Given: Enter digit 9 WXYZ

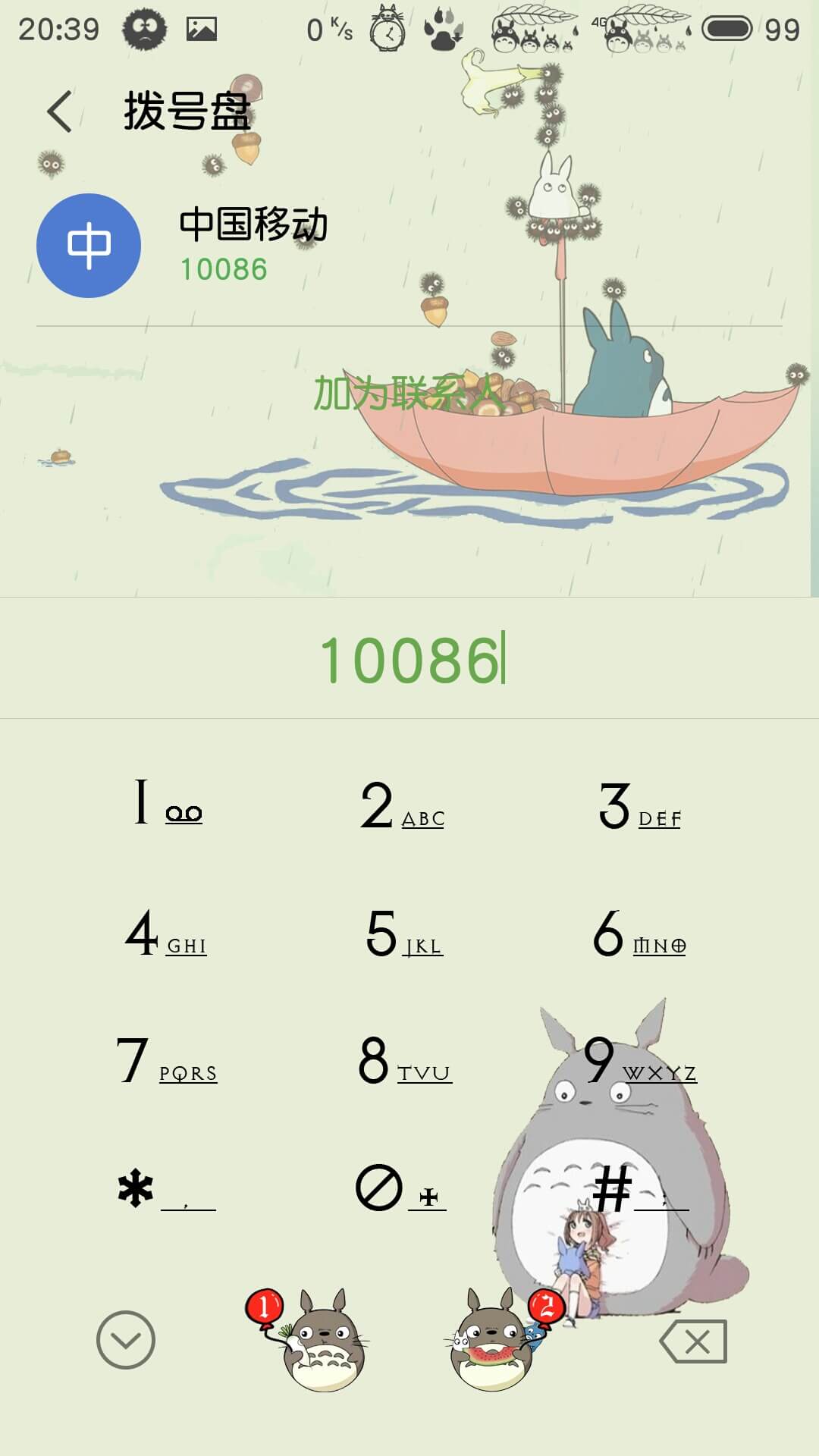Looking at the screenshot, I should pos(641,1060).
